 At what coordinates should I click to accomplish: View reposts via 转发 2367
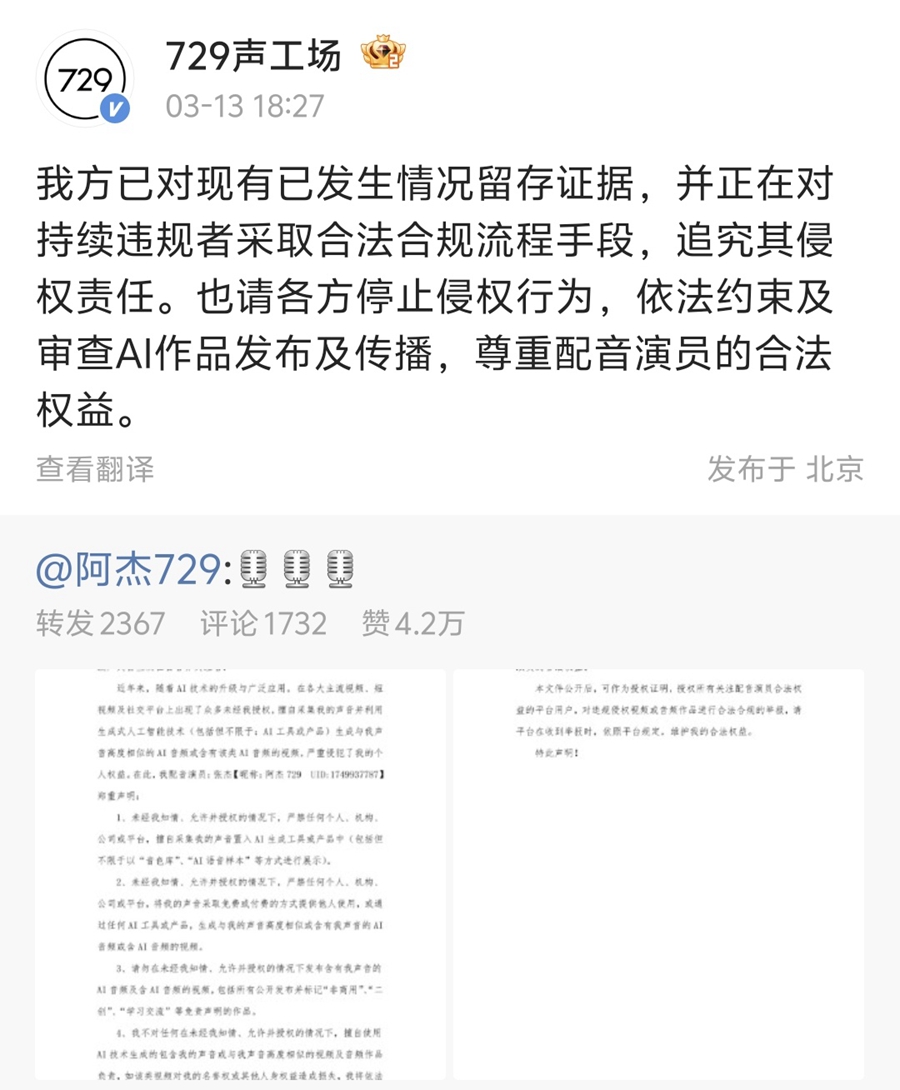101,624
